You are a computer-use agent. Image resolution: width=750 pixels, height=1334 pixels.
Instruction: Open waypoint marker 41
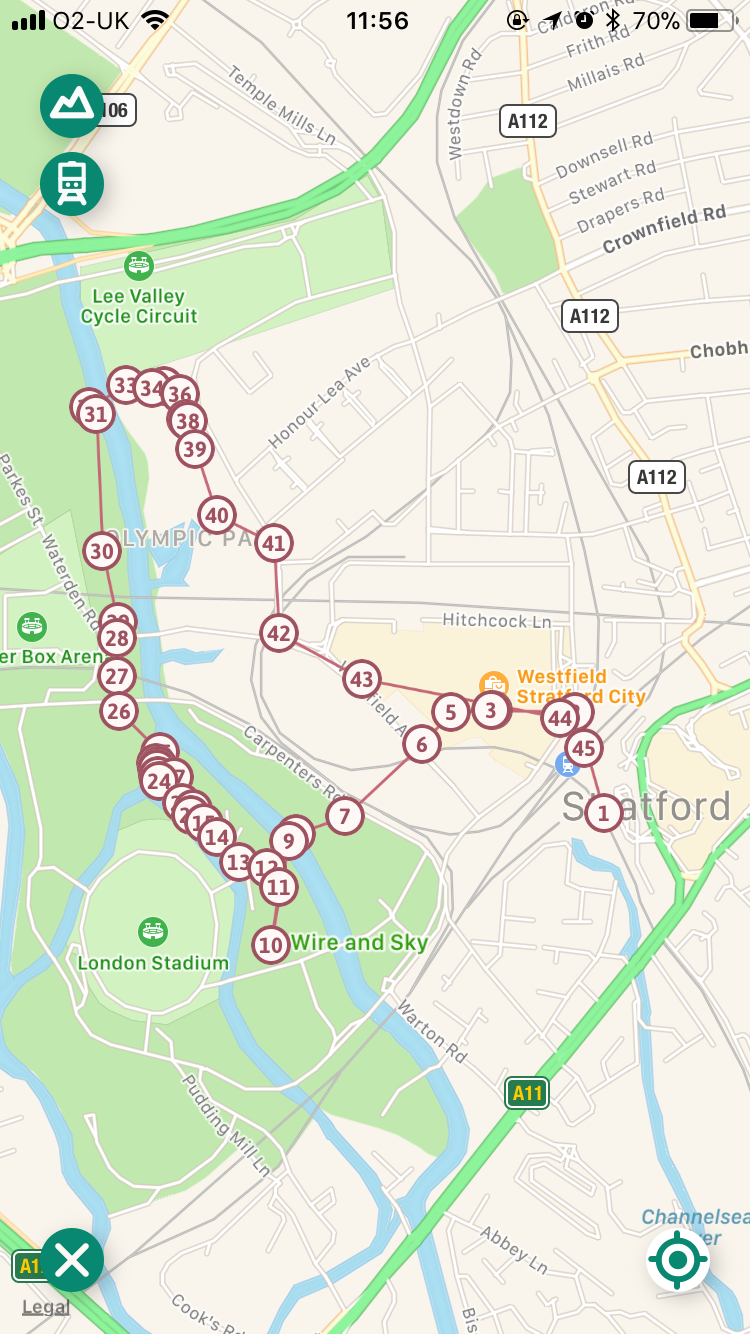[273, 544]
